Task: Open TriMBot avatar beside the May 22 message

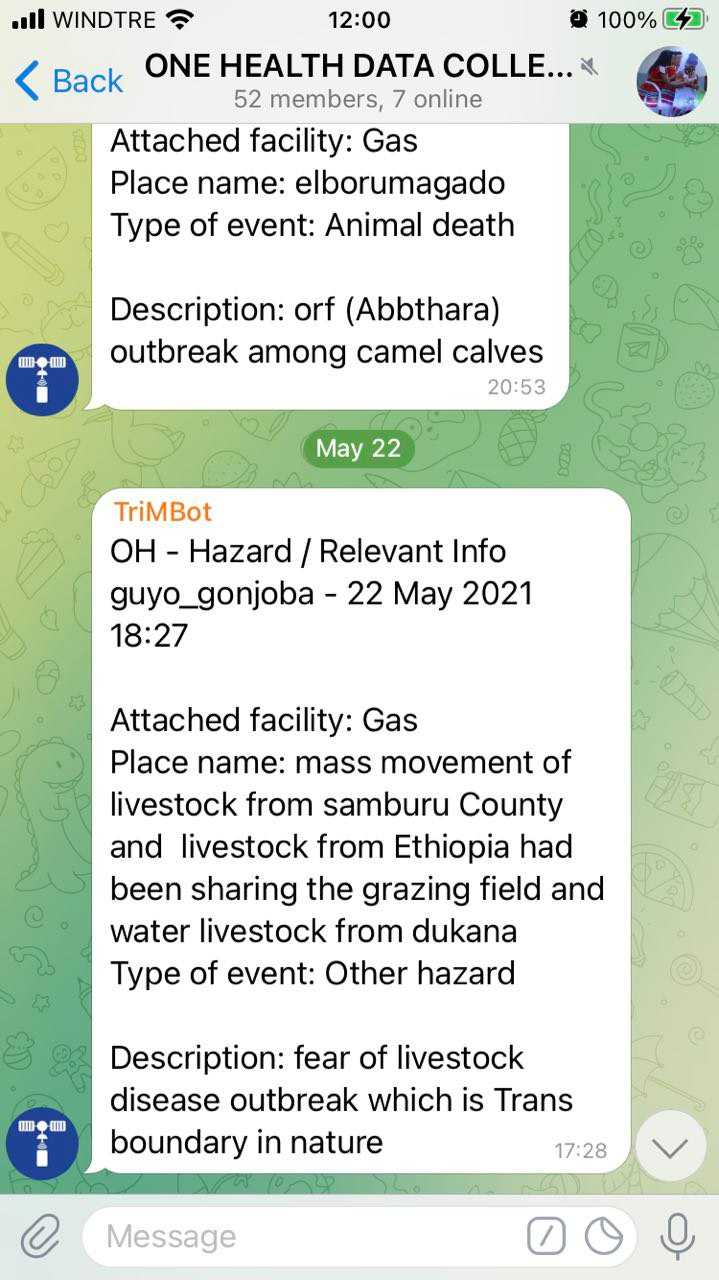Action: point(42,1143)
